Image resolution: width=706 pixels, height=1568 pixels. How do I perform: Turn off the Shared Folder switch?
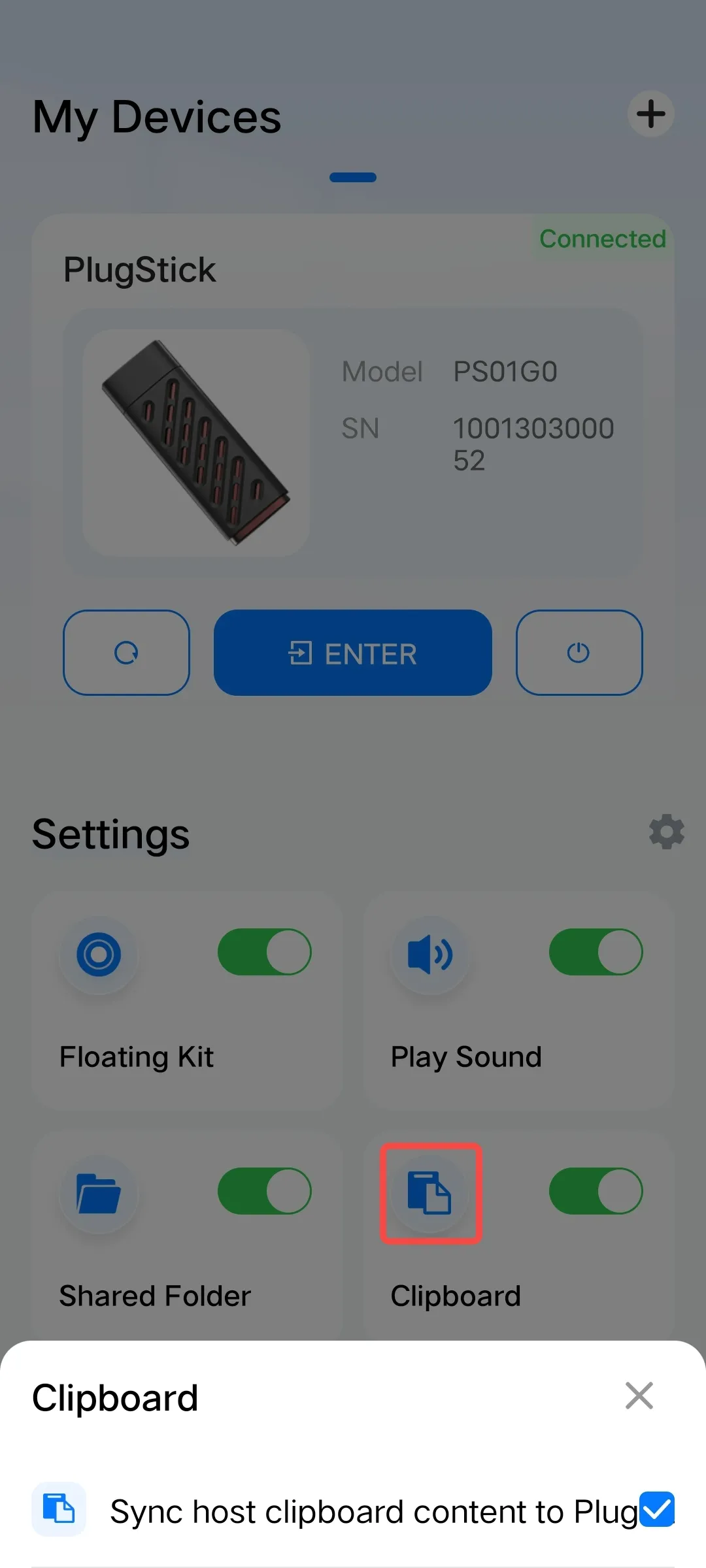[x=265, y=1191]
